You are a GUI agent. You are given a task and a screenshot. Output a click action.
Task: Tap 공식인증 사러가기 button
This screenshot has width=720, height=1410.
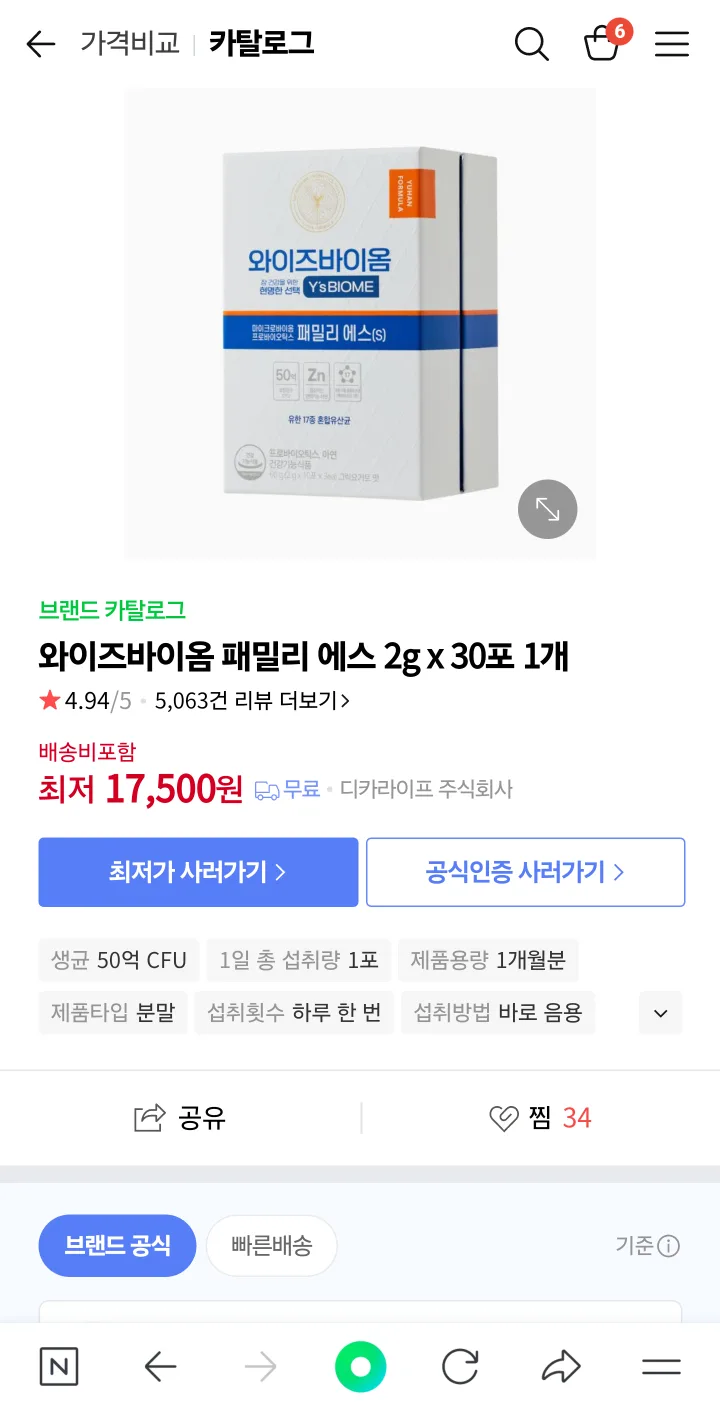click(x=525, y=872)
